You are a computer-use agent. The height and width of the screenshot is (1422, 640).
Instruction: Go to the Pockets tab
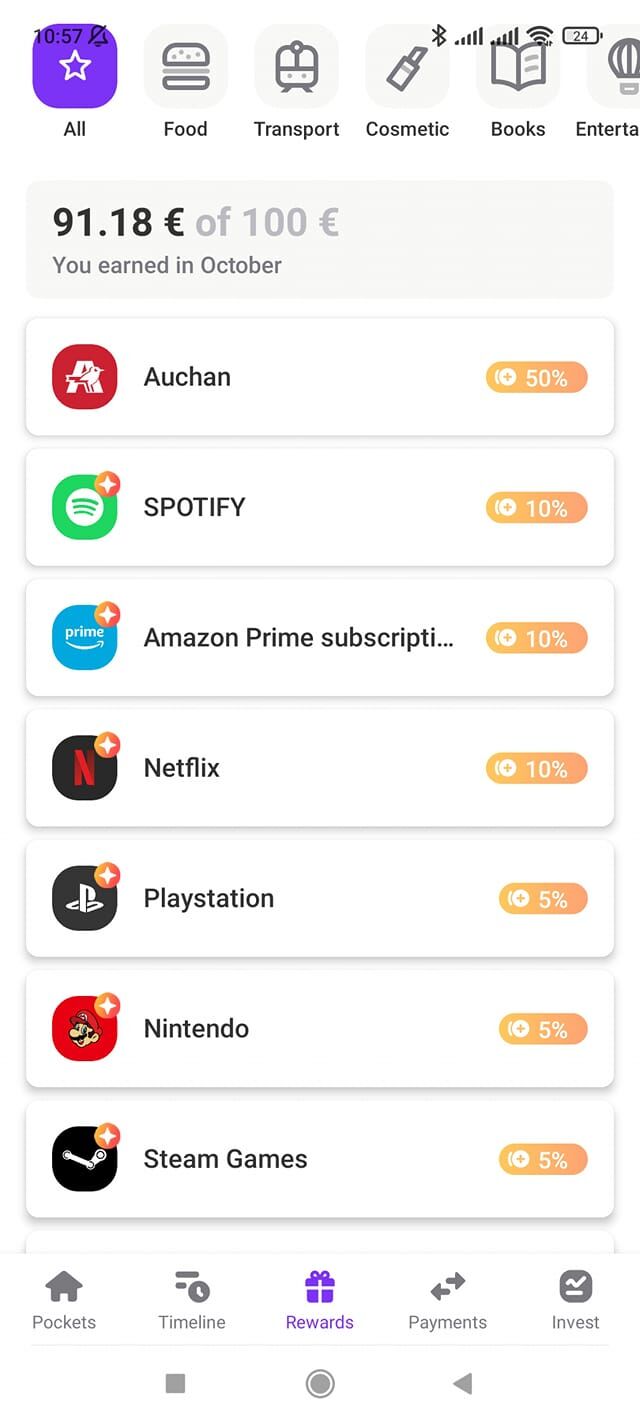click(64, 1300)
